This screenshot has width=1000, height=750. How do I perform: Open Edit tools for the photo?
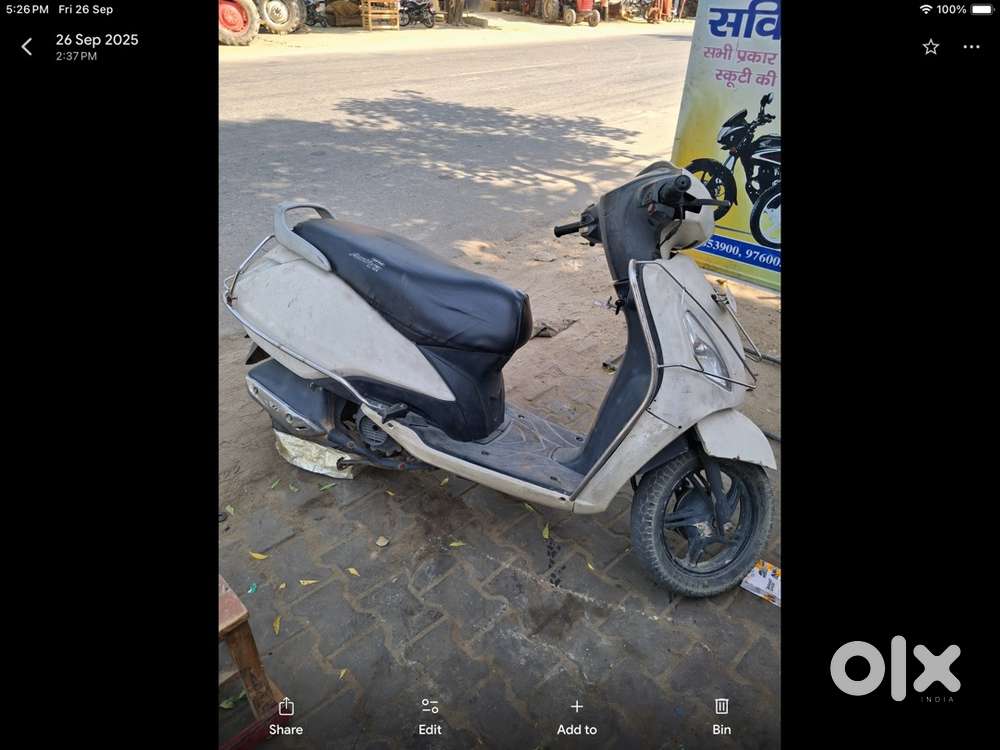click(430, 715)
